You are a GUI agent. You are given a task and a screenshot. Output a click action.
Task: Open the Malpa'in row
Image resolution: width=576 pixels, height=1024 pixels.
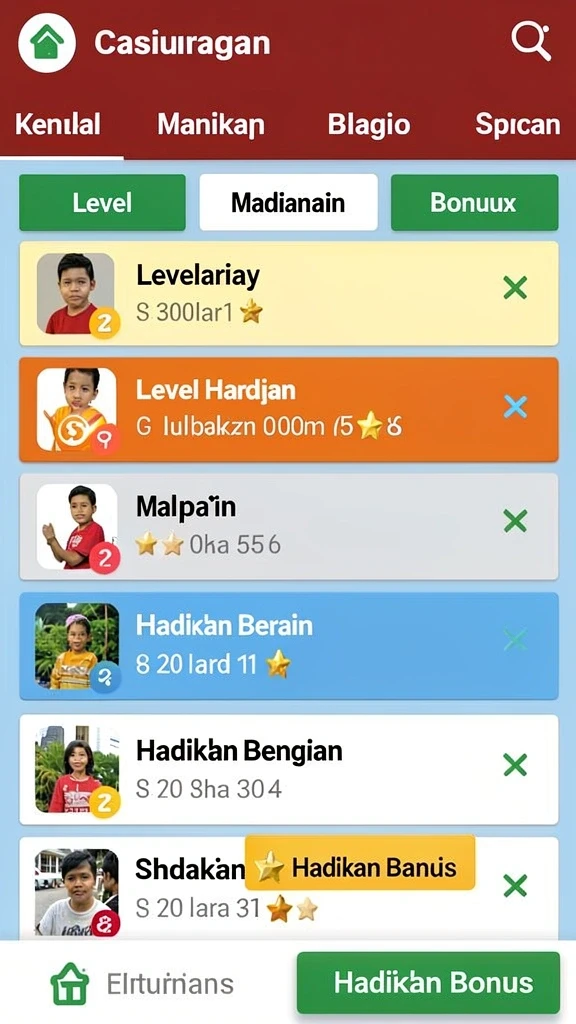pos(289,526)
